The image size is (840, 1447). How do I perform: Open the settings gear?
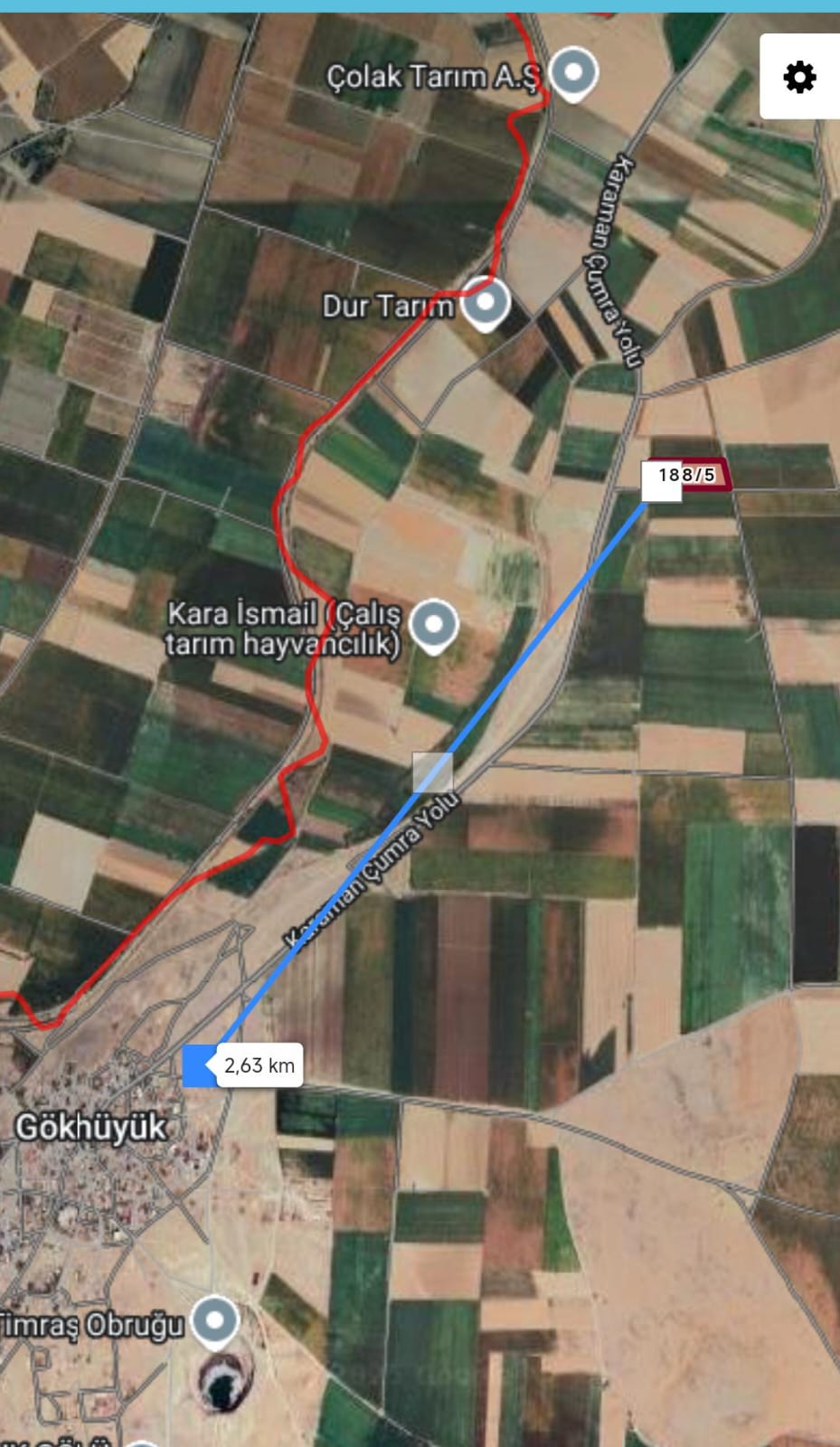pyautogui.click(x=799, y=77)
